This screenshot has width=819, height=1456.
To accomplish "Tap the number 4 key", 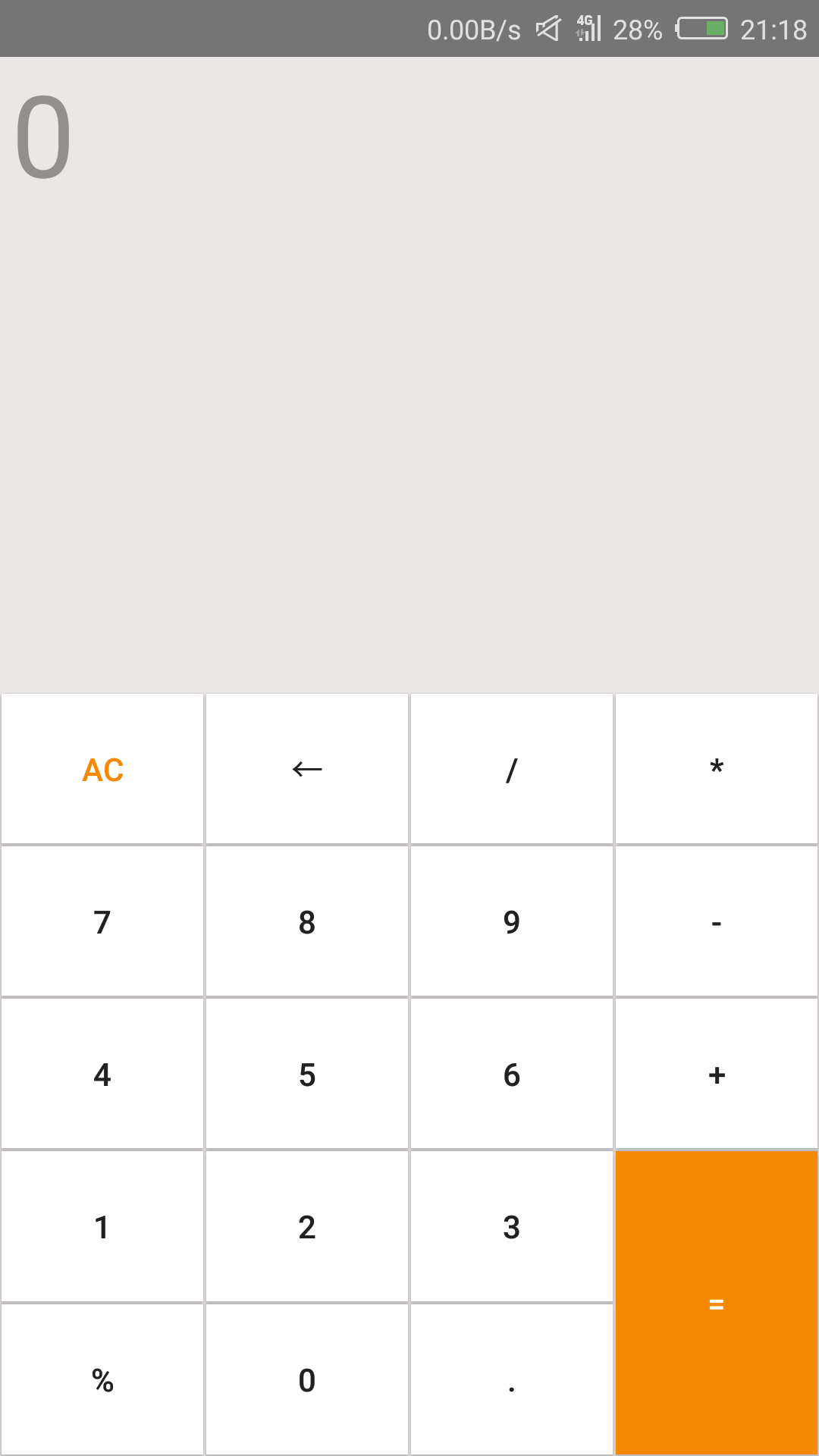I will point(102,1073).
